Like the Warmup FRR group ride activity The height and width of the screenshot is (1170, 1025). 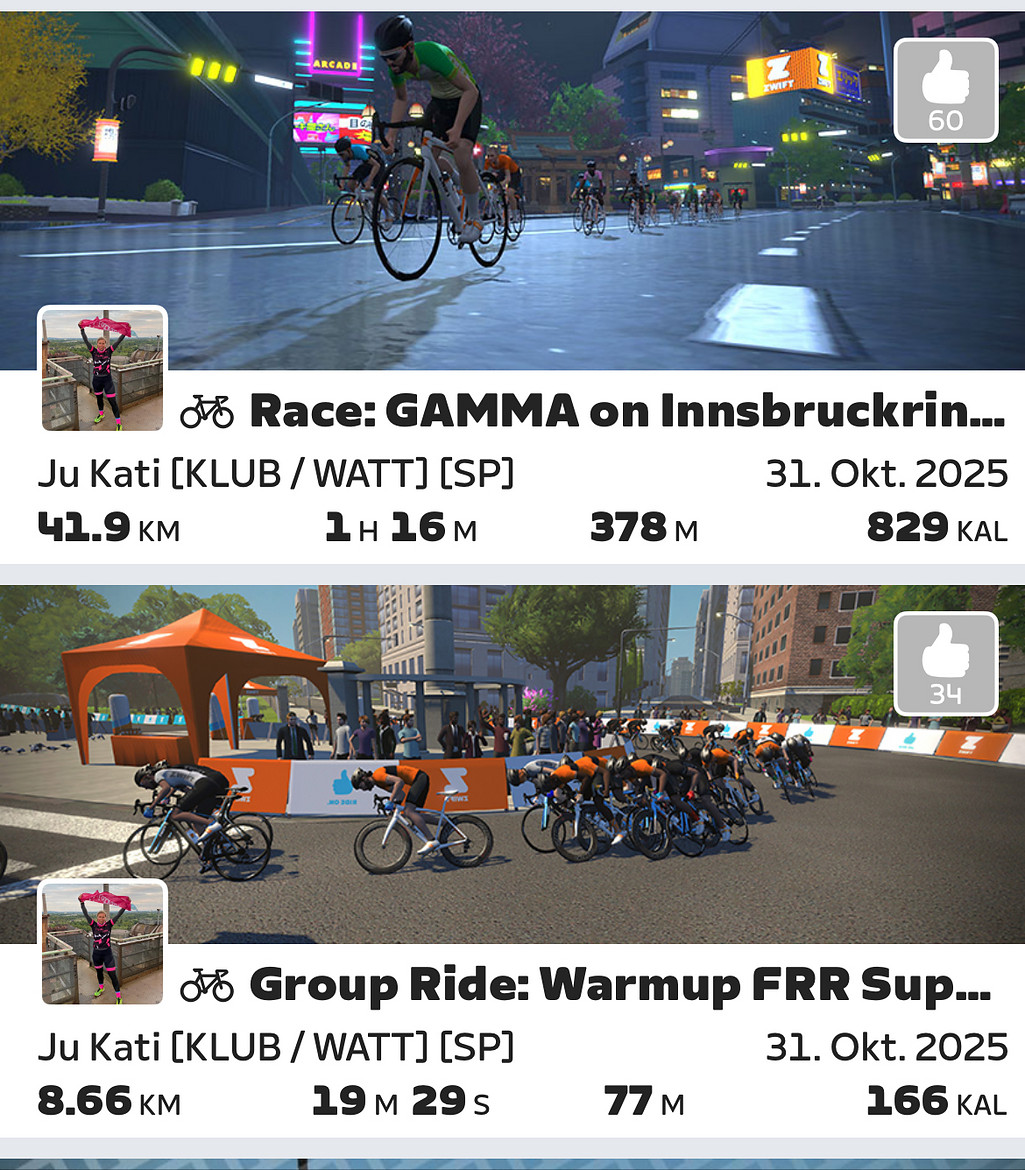point(945,664)
